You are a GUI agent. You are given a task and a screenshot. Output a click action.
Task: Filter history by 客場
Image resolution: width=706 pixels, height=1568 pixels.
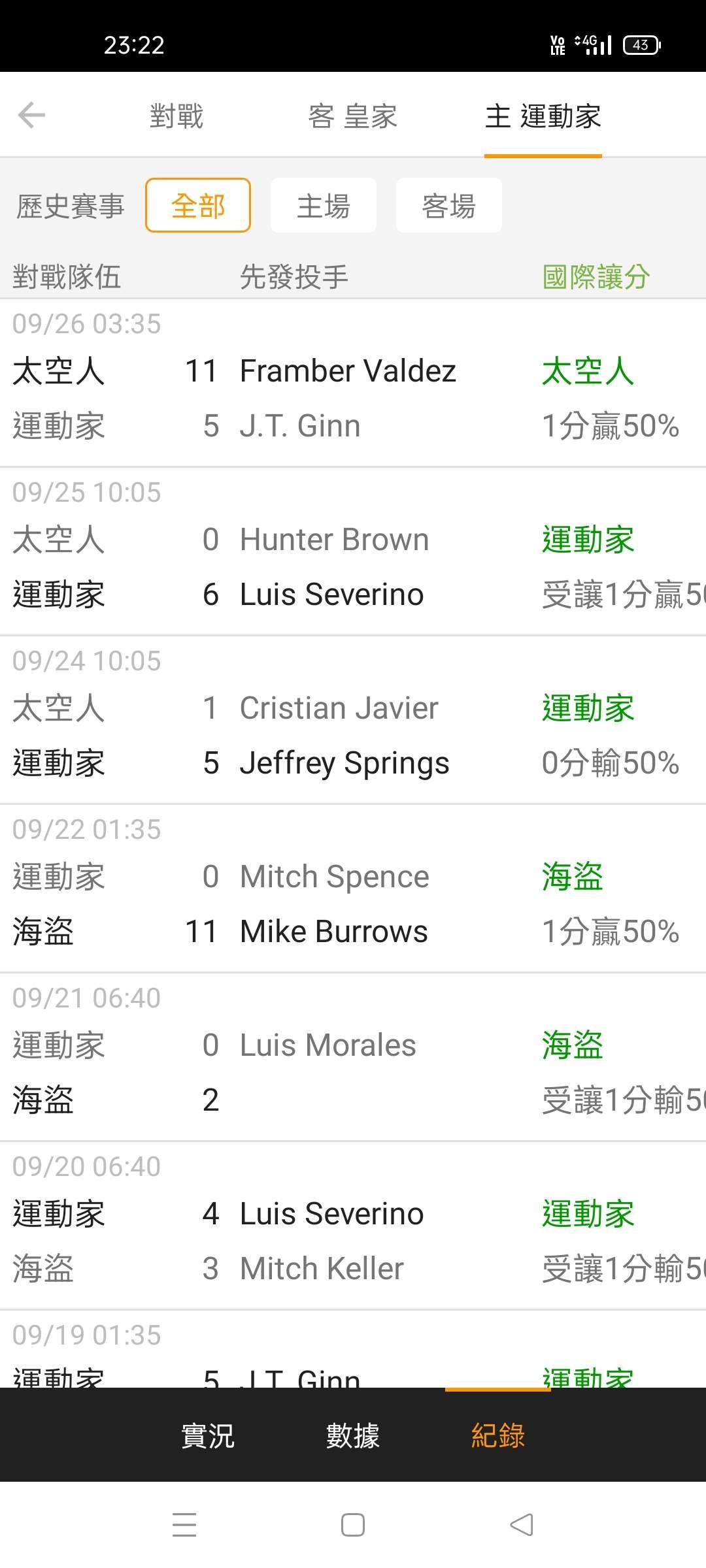click(449, 205)
